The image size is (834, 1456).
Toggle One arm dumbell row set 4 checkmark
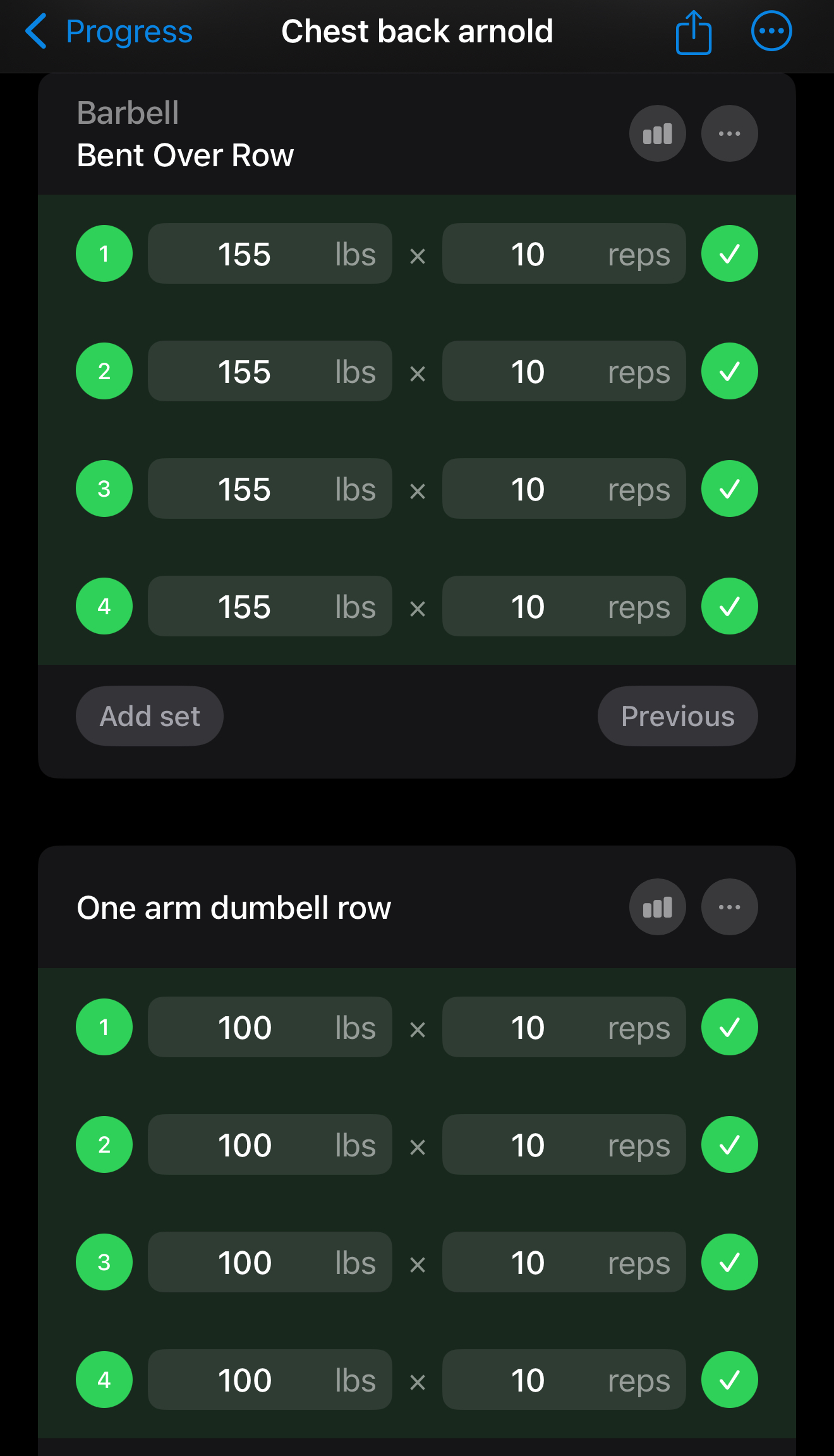[729, 1380]
